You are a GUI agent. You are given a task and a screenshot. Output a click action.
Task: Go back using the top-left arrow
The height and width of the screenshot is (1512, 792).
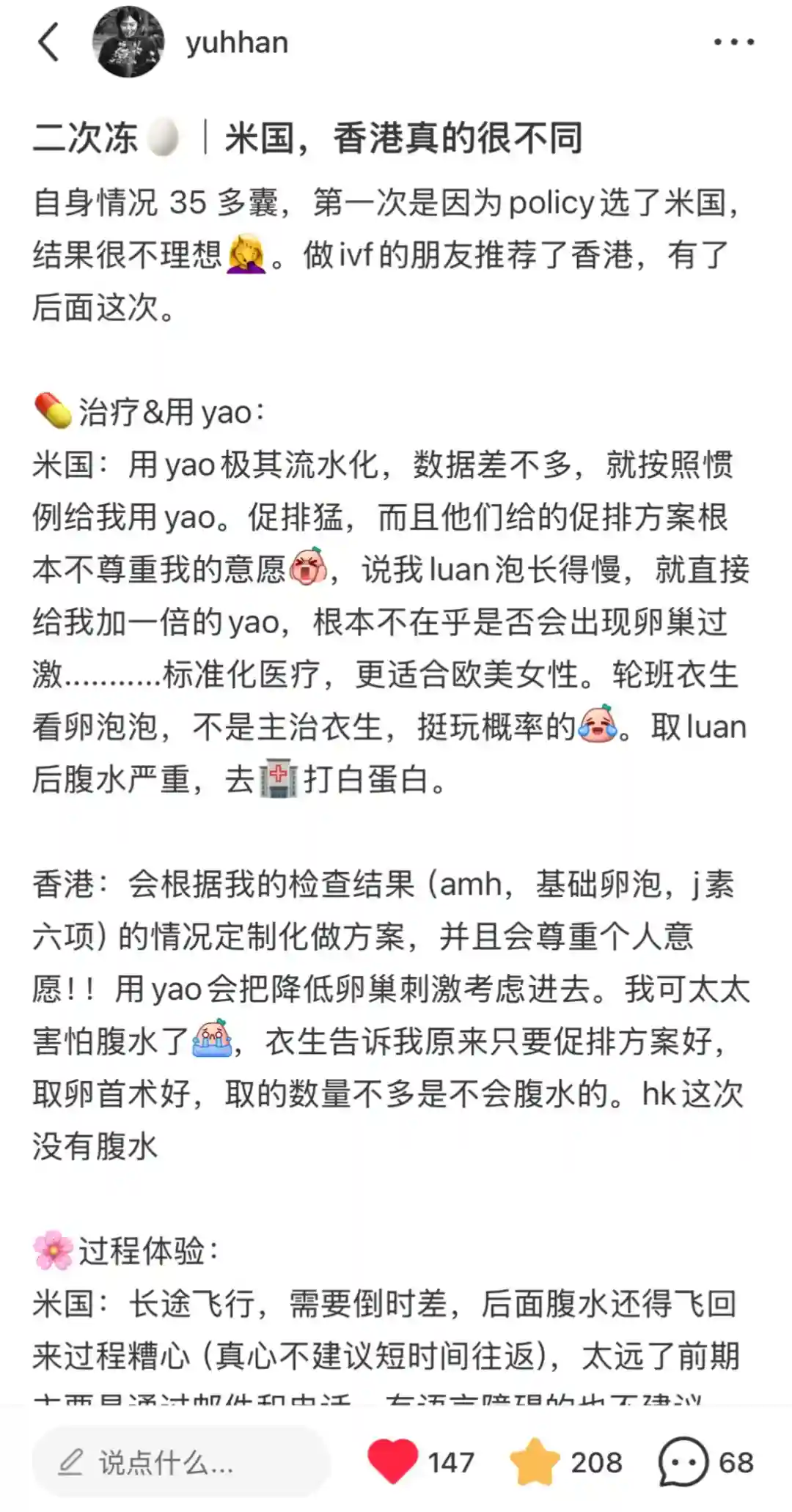[48, 42]
